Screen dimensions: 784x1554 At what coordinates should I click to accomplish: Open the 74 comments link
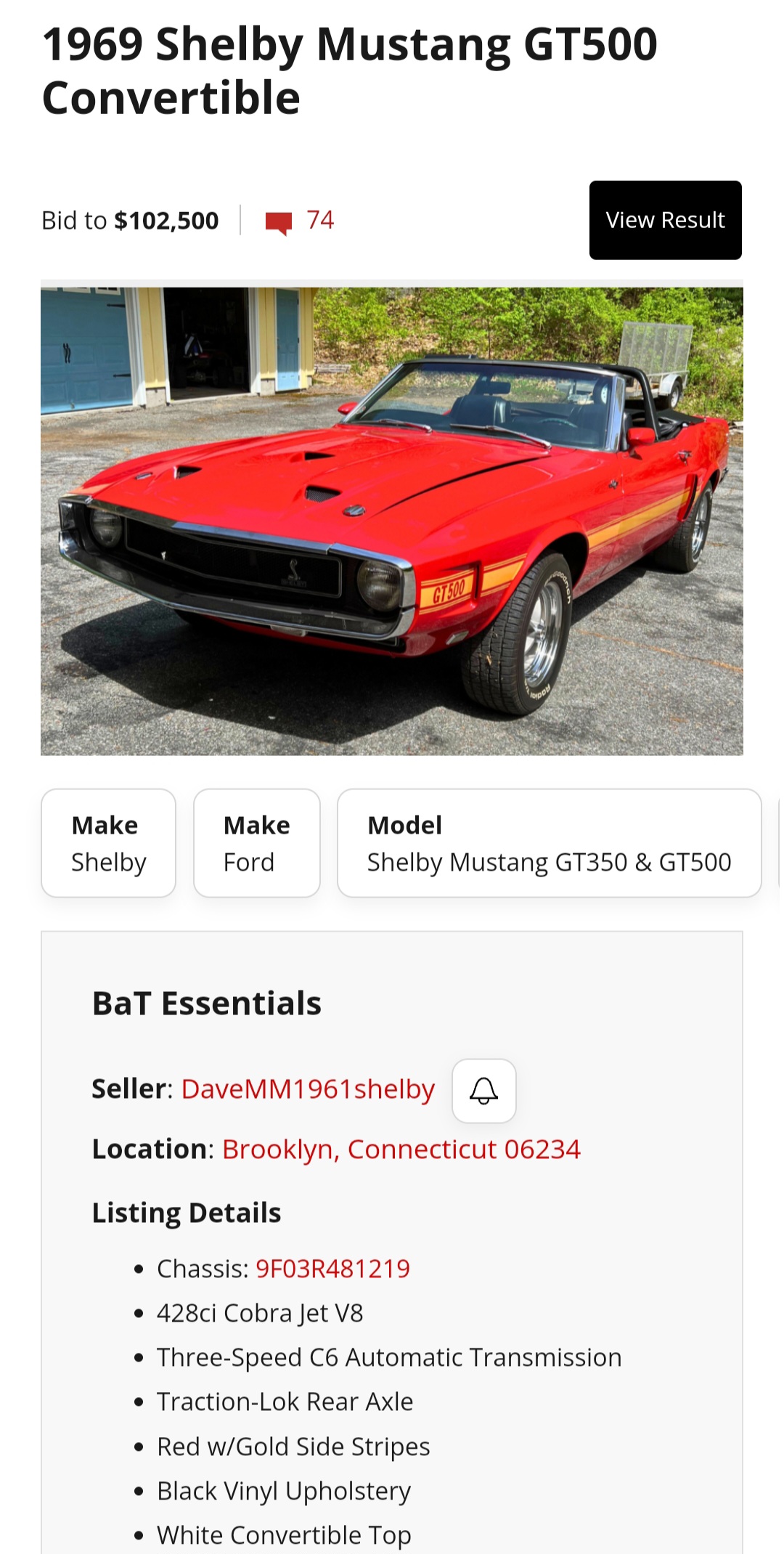pyautogui.click(x=301, y=220)
